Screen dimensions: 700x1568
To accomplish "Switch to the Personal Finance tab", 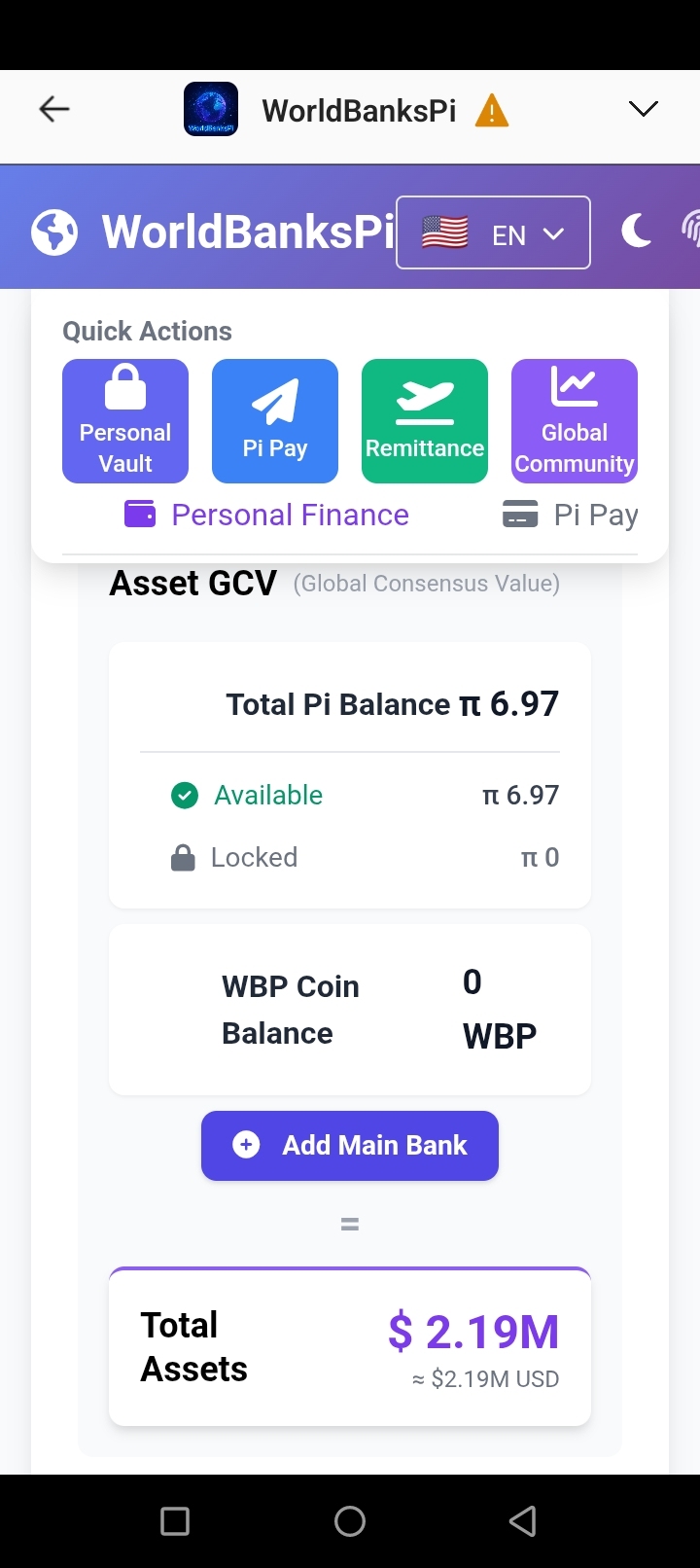I will pyautogui.click(x=267, y=515).
